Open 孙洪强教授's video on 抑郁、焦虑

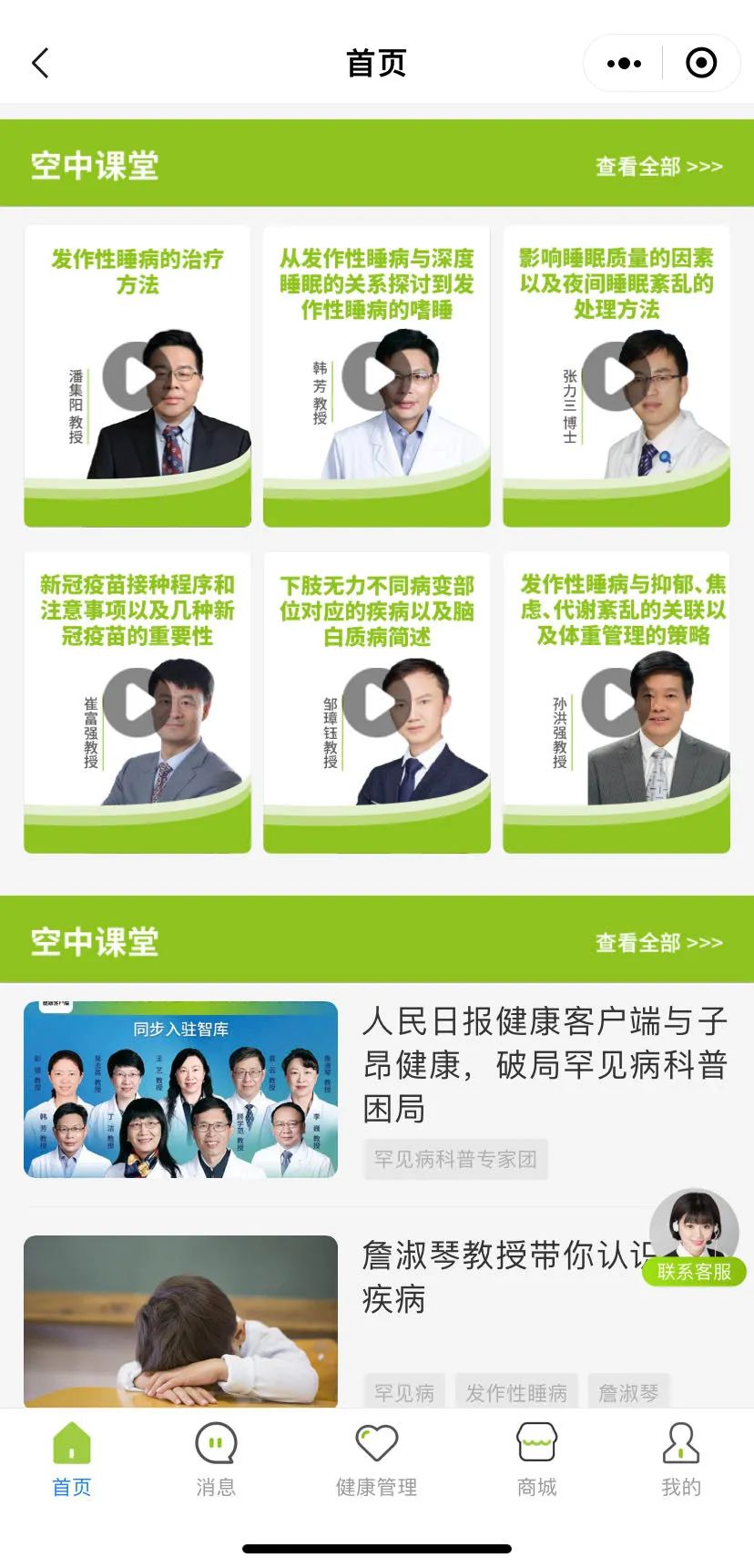(616, 702)
